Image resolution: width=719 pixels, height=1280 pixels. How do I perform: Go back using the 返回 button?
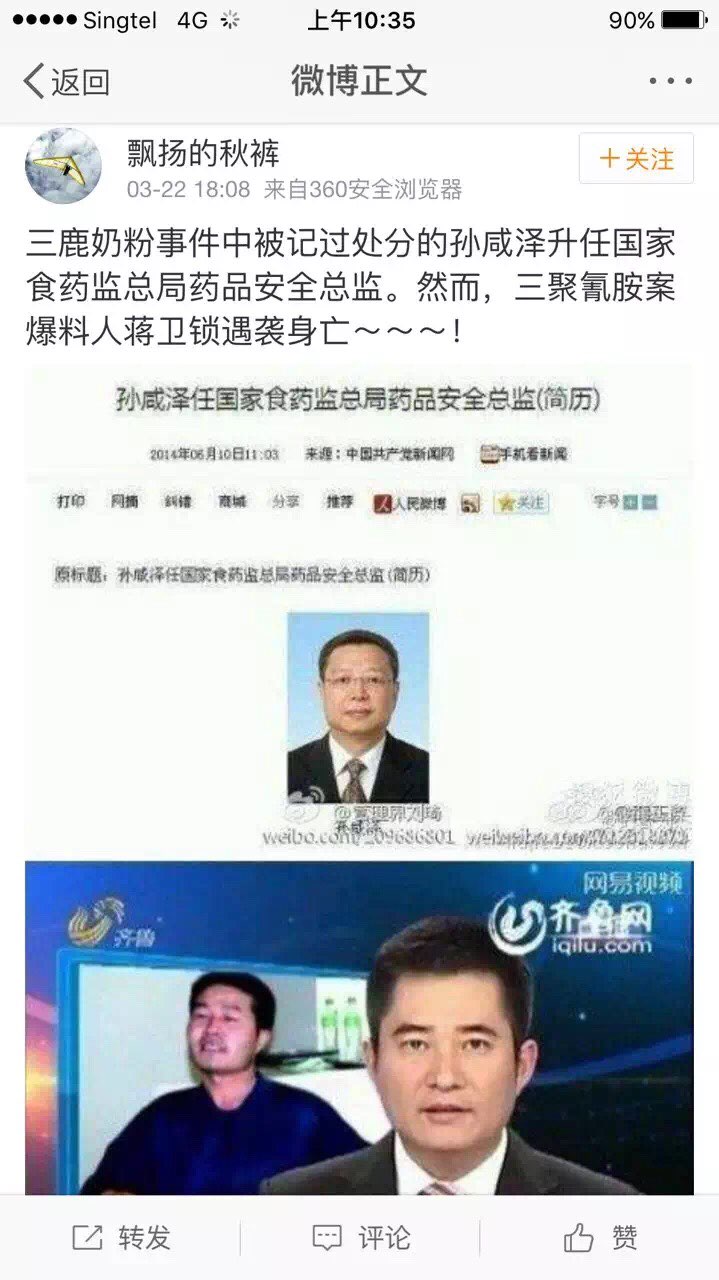[x=66, y=81]
